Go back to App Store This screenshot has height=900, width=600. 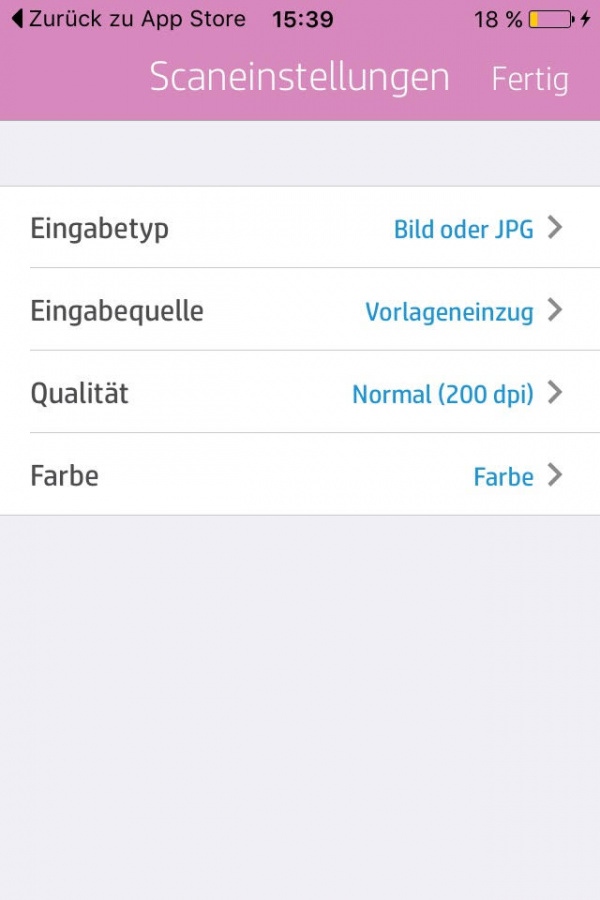point(128,19)
